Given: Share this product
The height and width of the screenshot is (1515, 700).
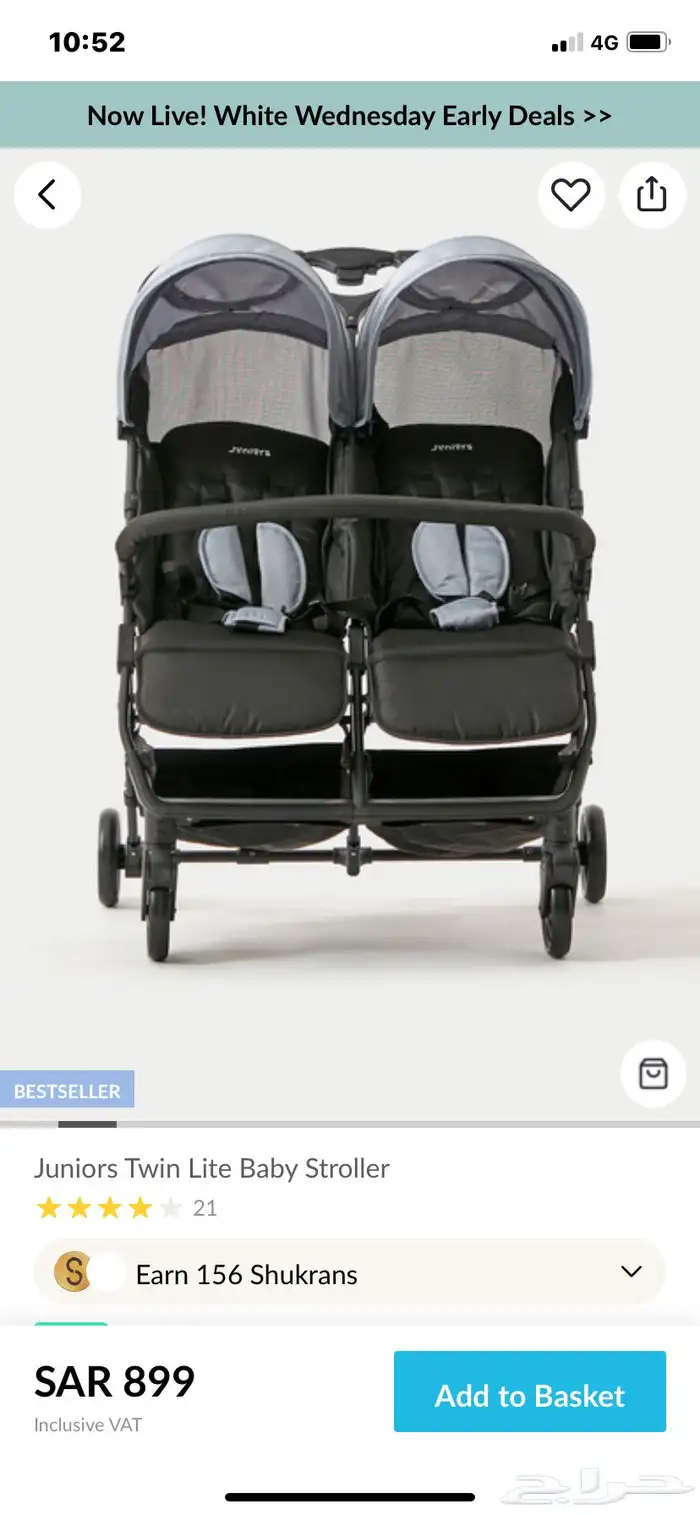Looking at the screenshot, I should 651,195.
